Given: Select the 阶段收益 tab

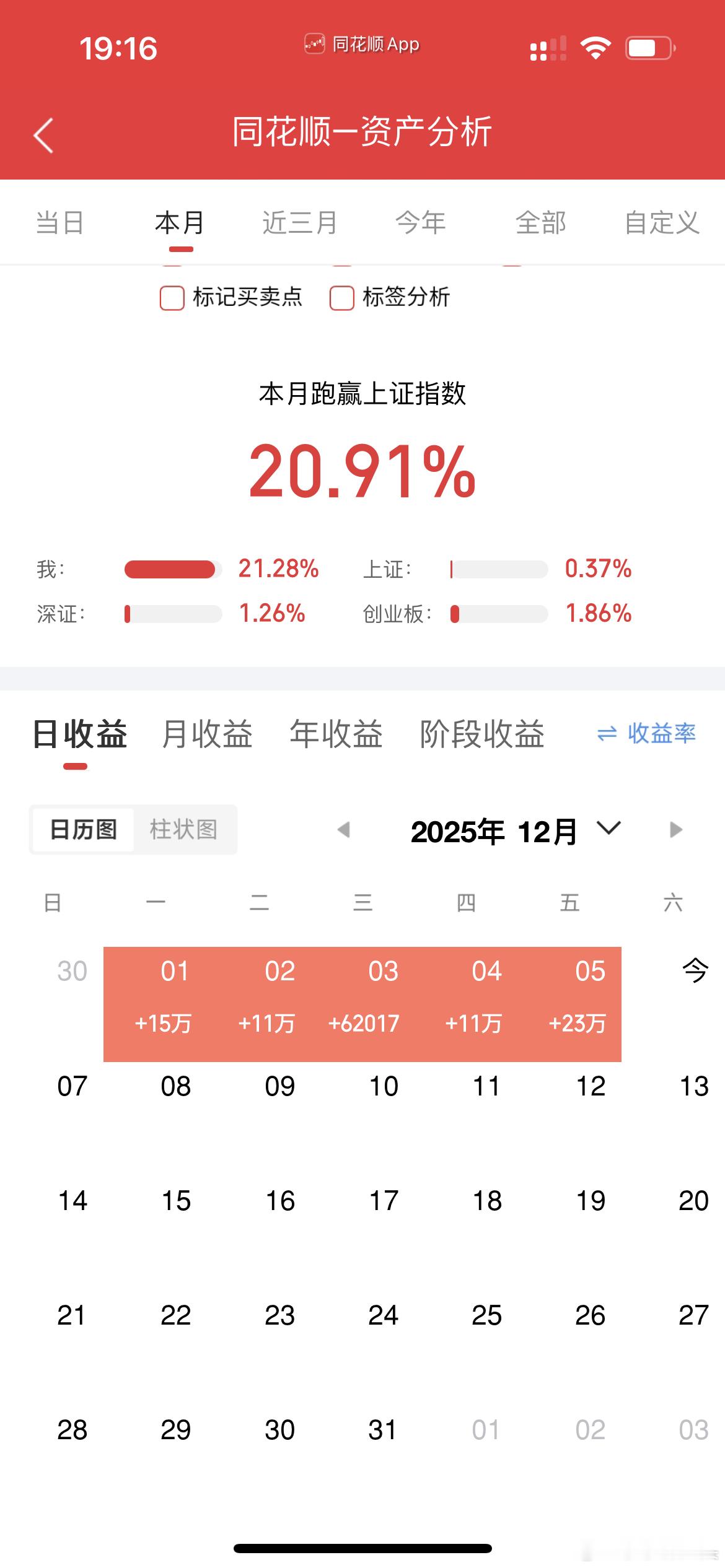Looking at the screenshot, I should 482,734.
